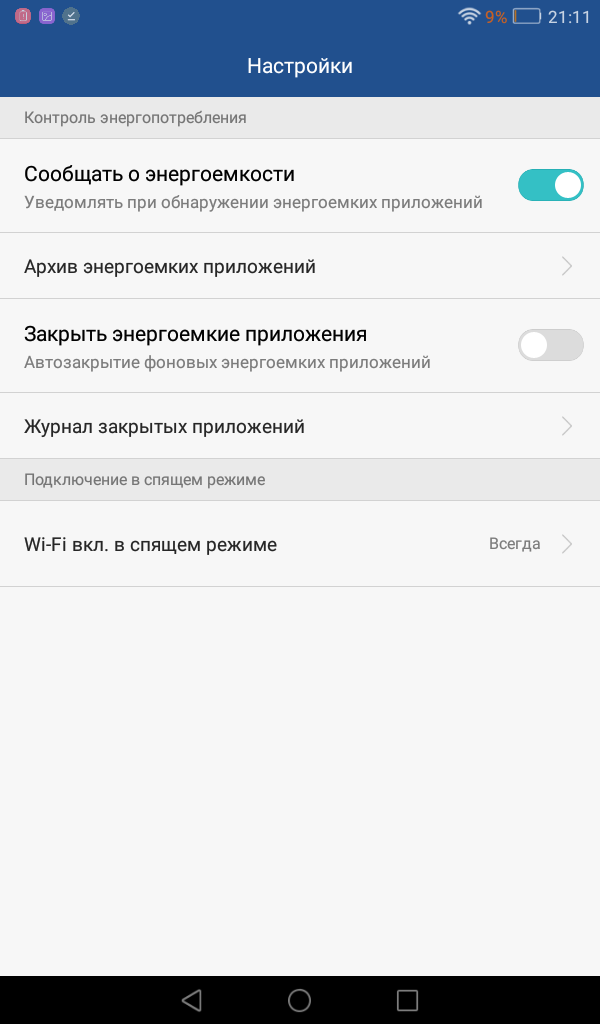This screenshot has height=1024, width=600.
Task: Open Журнал закрытых приложений
Action: tap(300, 426)
